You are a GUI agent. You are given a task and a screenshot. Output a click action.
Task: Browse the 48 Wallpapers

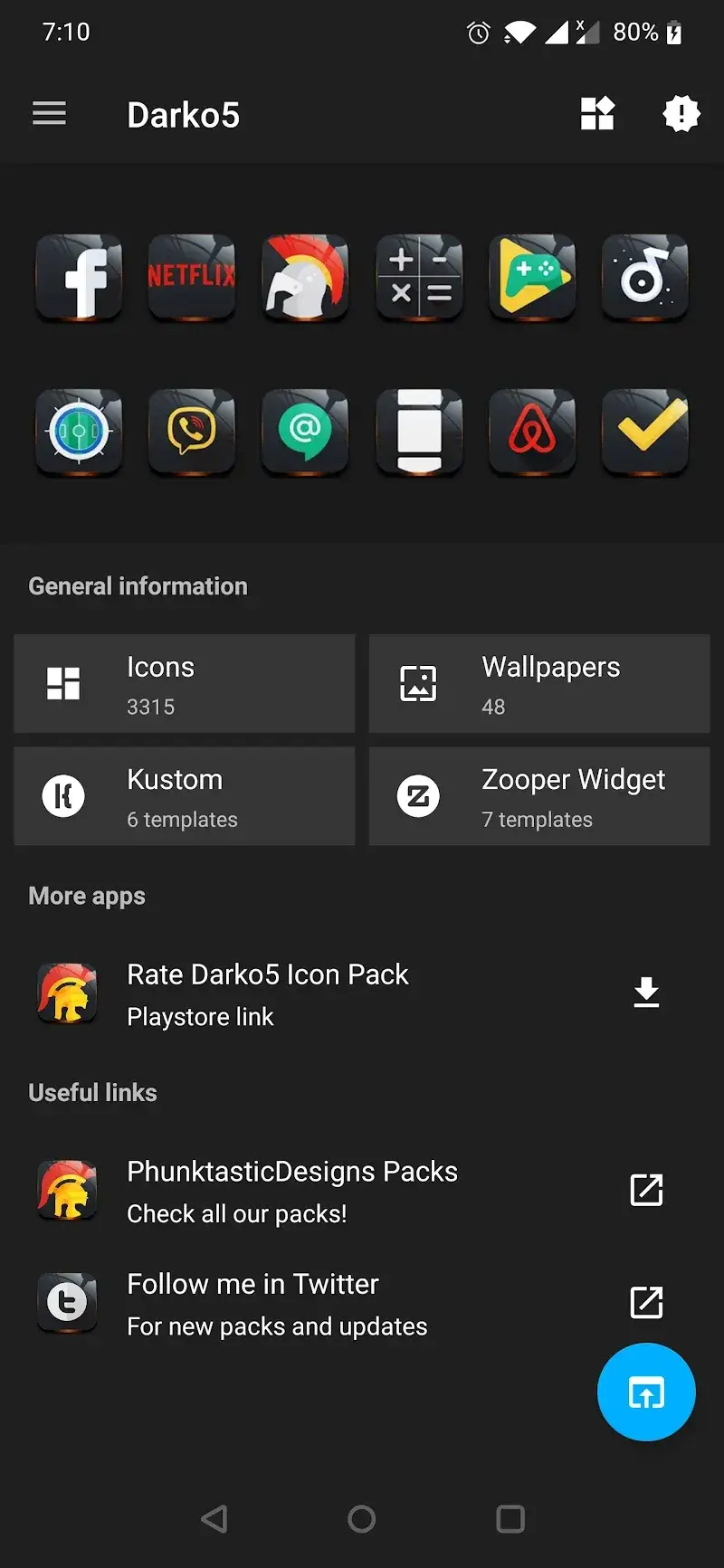(539, 684)
